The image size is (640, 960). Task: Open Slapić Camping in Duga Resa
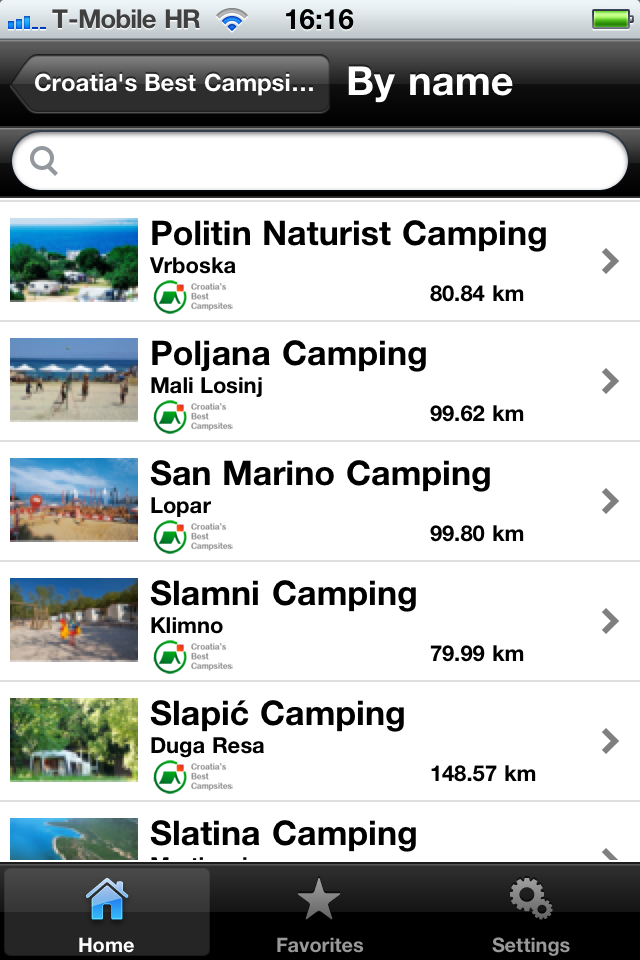320,741
